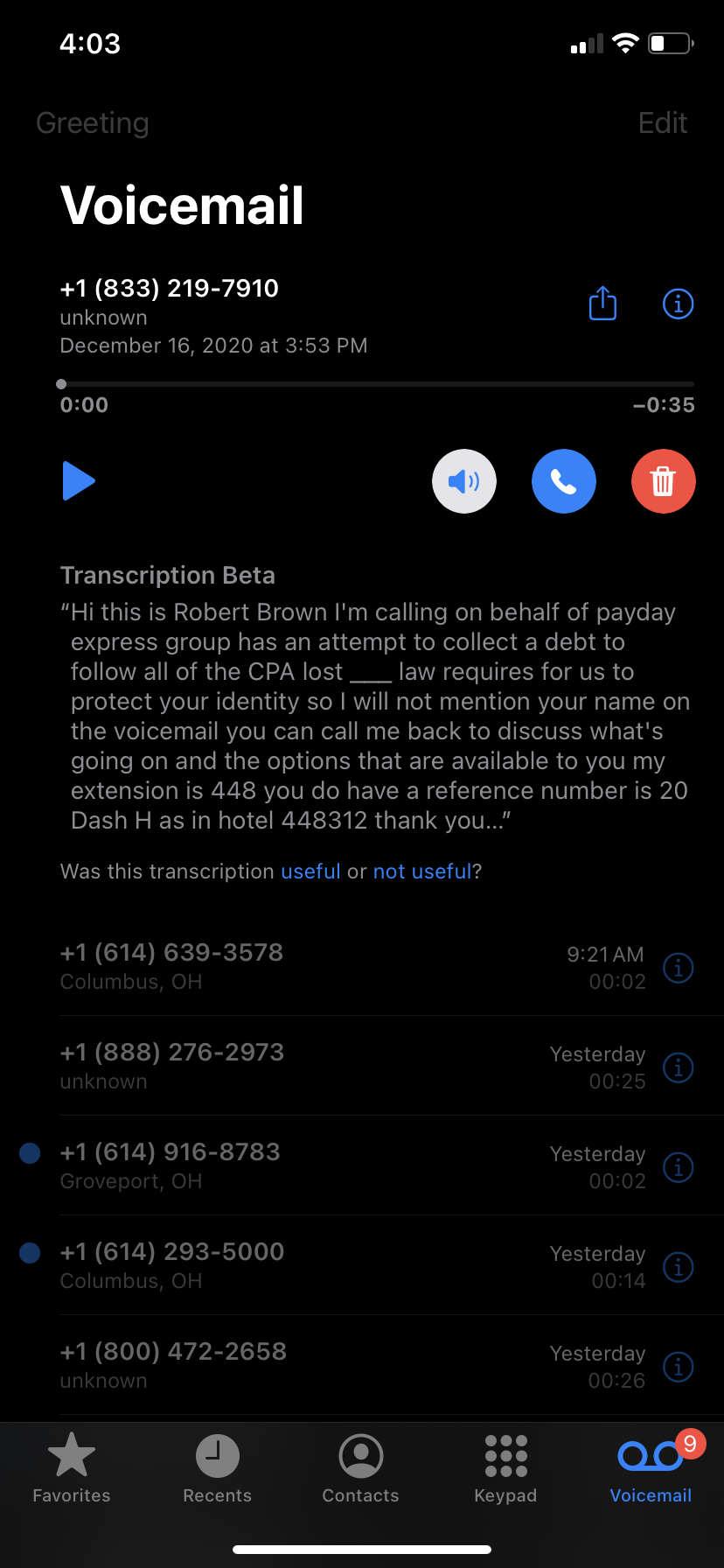Toggle speaker for voicemail playback

[464, 481]
